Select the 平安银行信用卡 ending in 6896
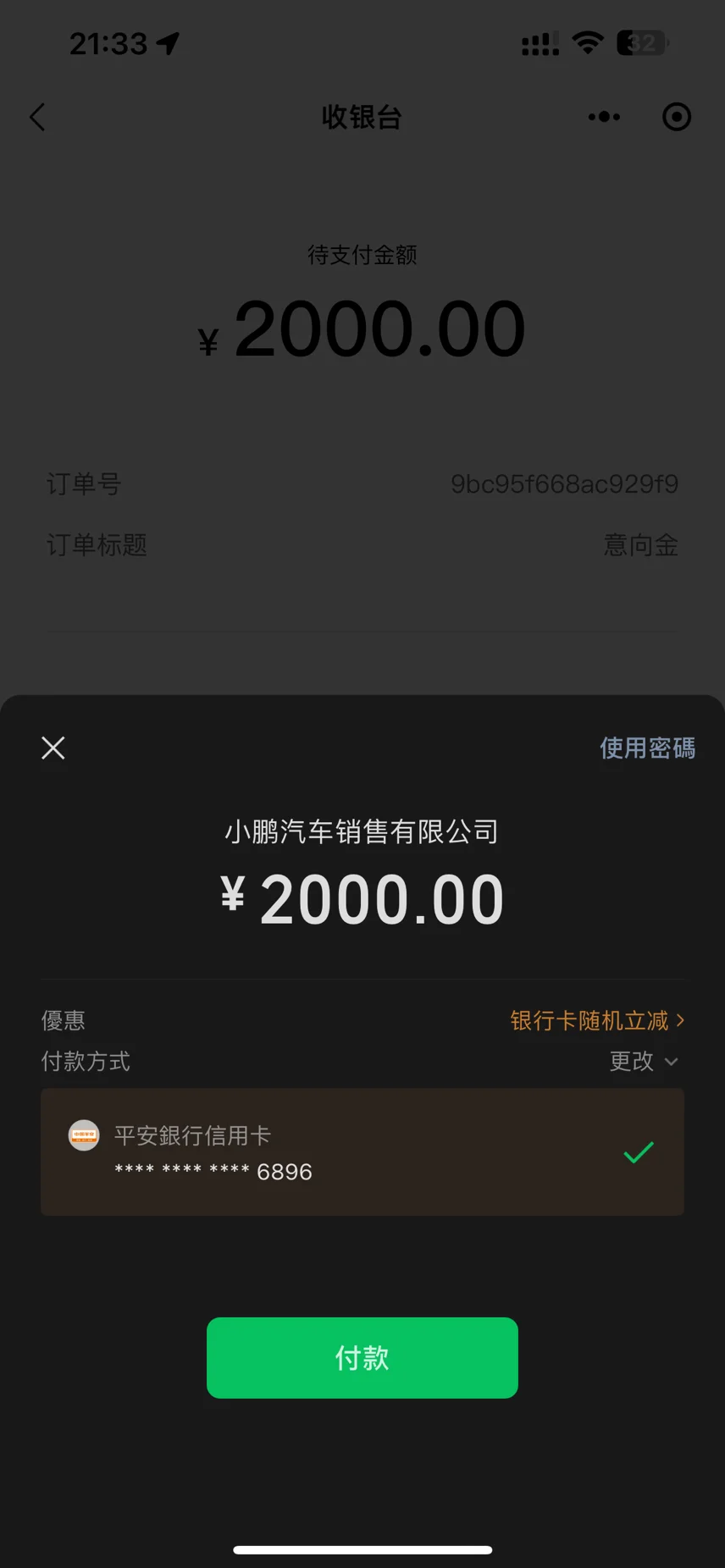The width and height of the screenshot is (725, 1568). pos(362,1152)
